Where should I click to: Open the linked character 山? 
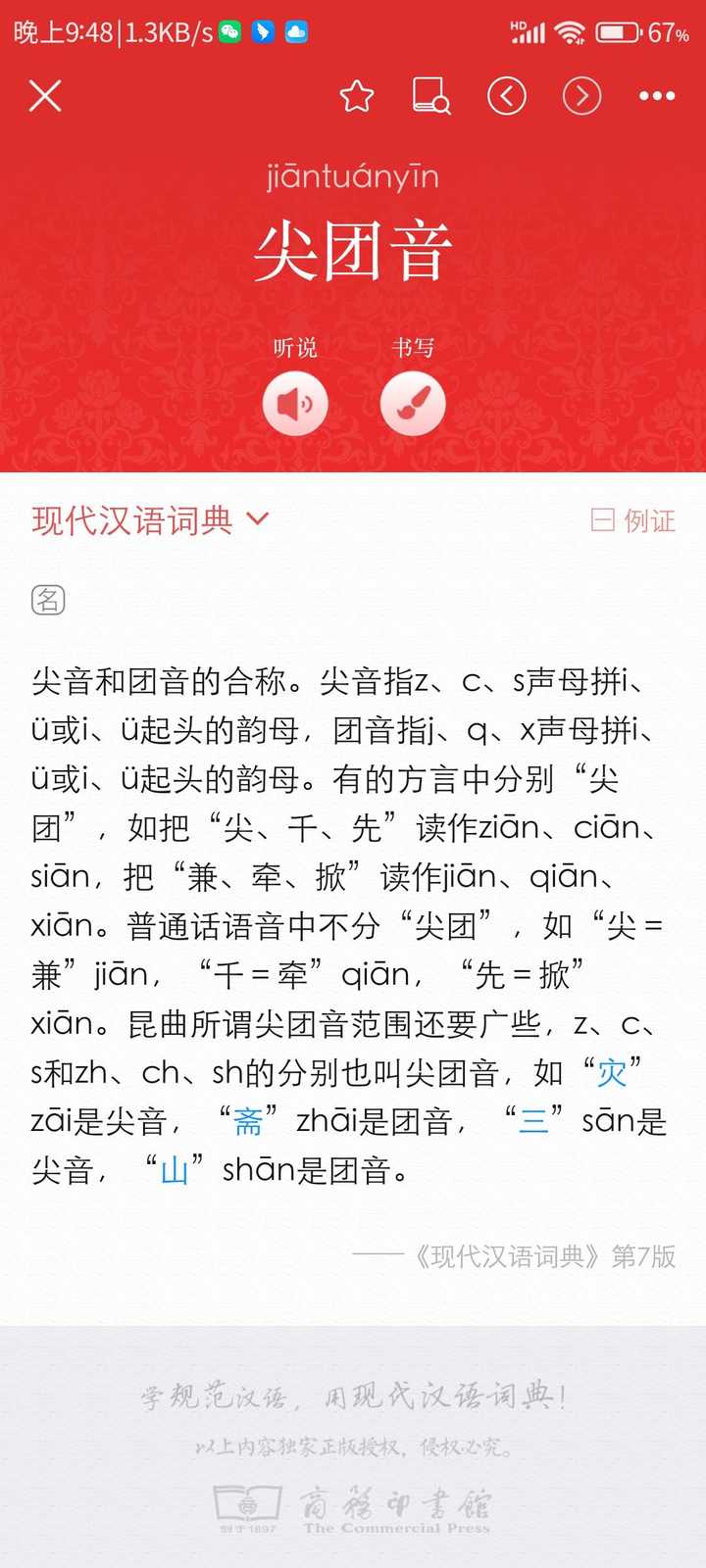pyautogui.click(x=174, y=1170)
